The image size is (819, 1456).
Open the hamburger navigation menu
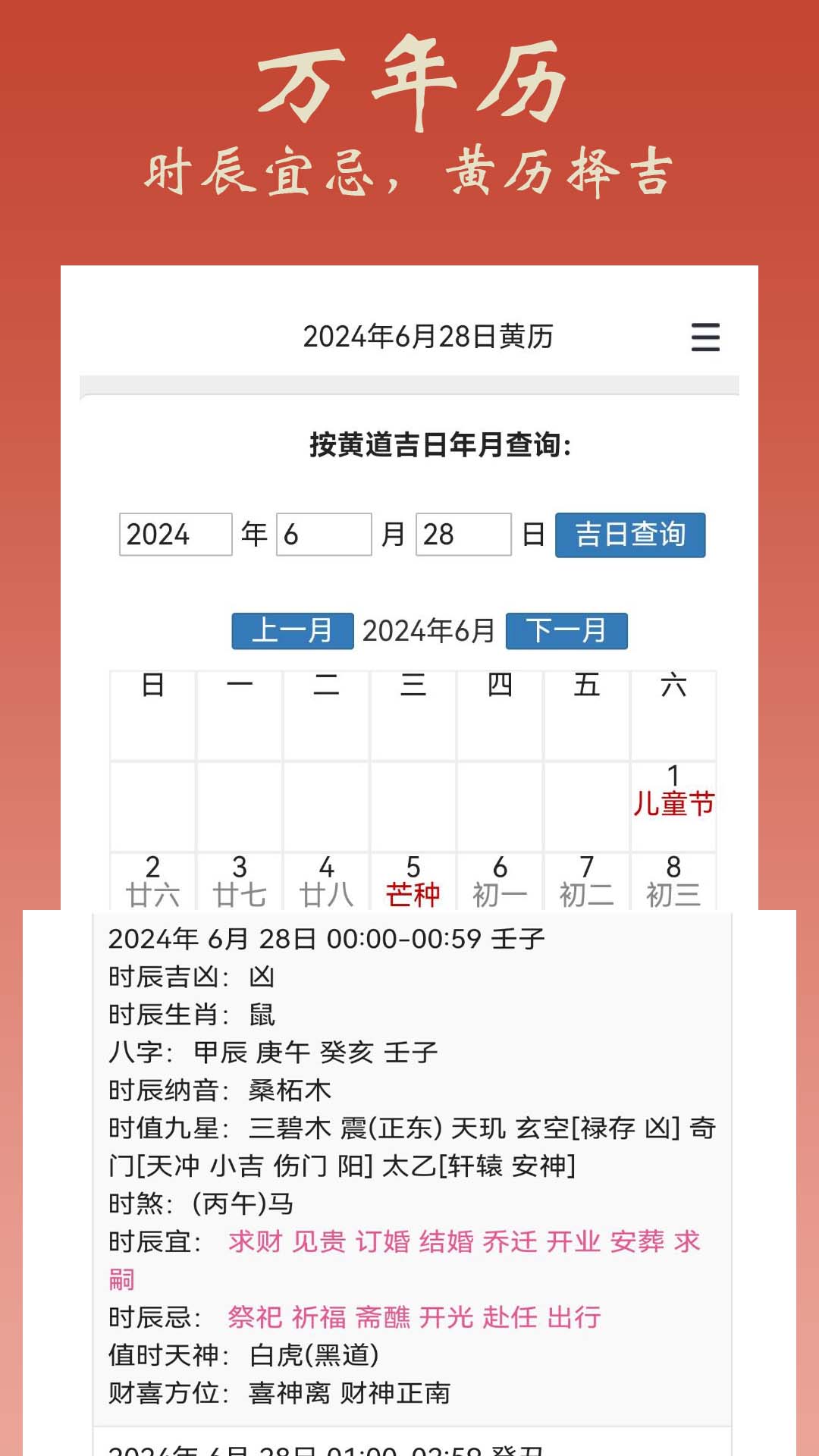click(704, 339)
